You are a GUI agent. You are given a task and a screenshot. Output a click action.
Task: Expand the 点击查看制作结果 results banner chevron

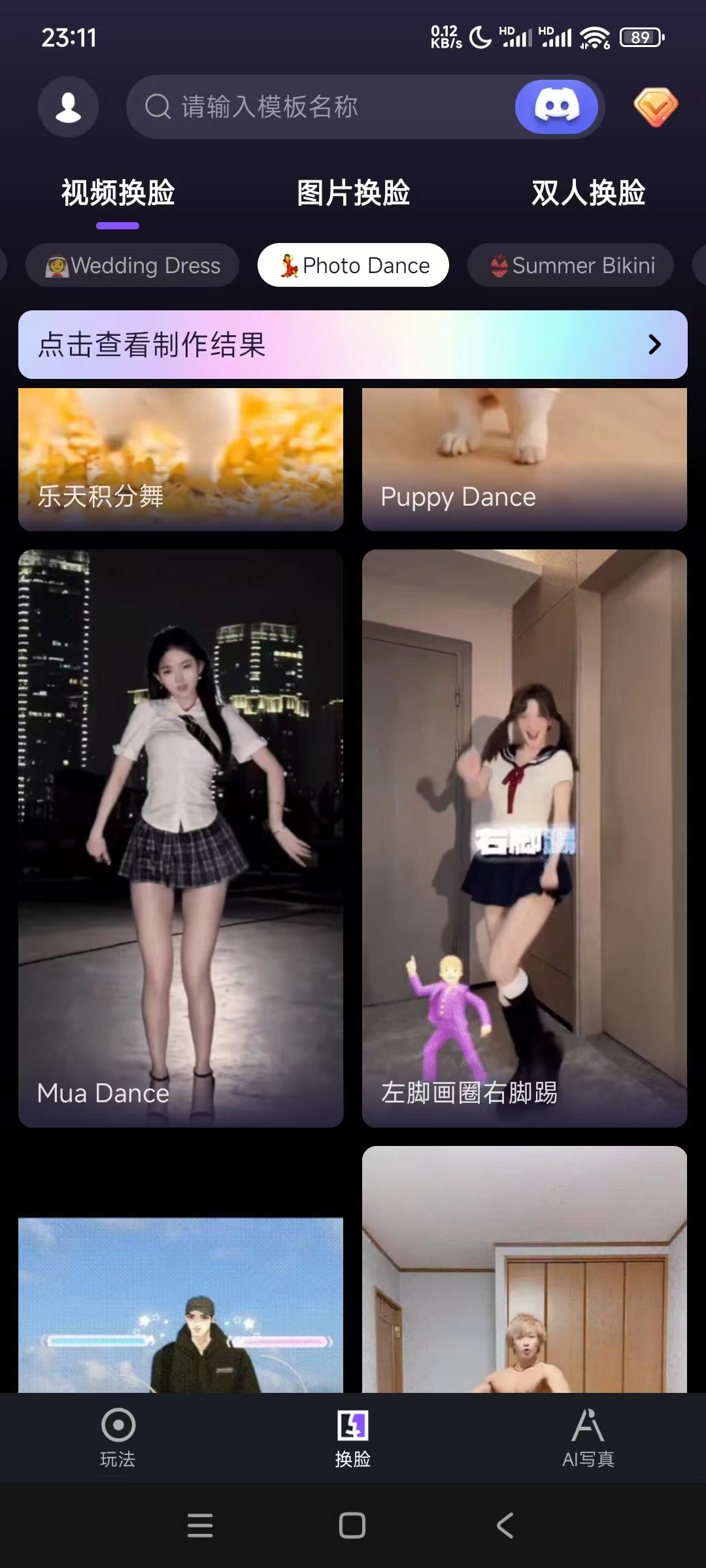[654, 344]
